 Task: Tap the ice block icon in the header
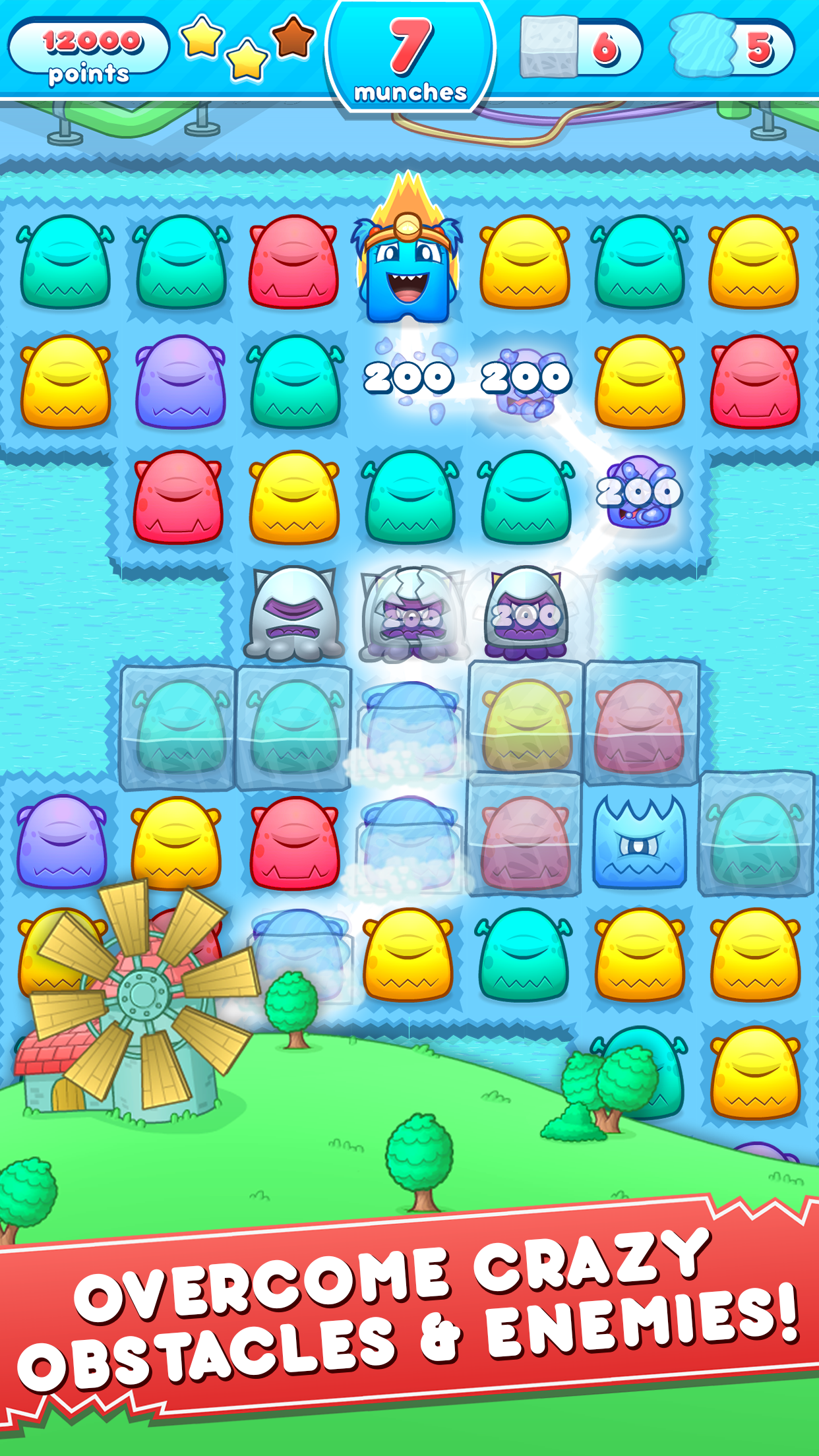pos(549,46)
